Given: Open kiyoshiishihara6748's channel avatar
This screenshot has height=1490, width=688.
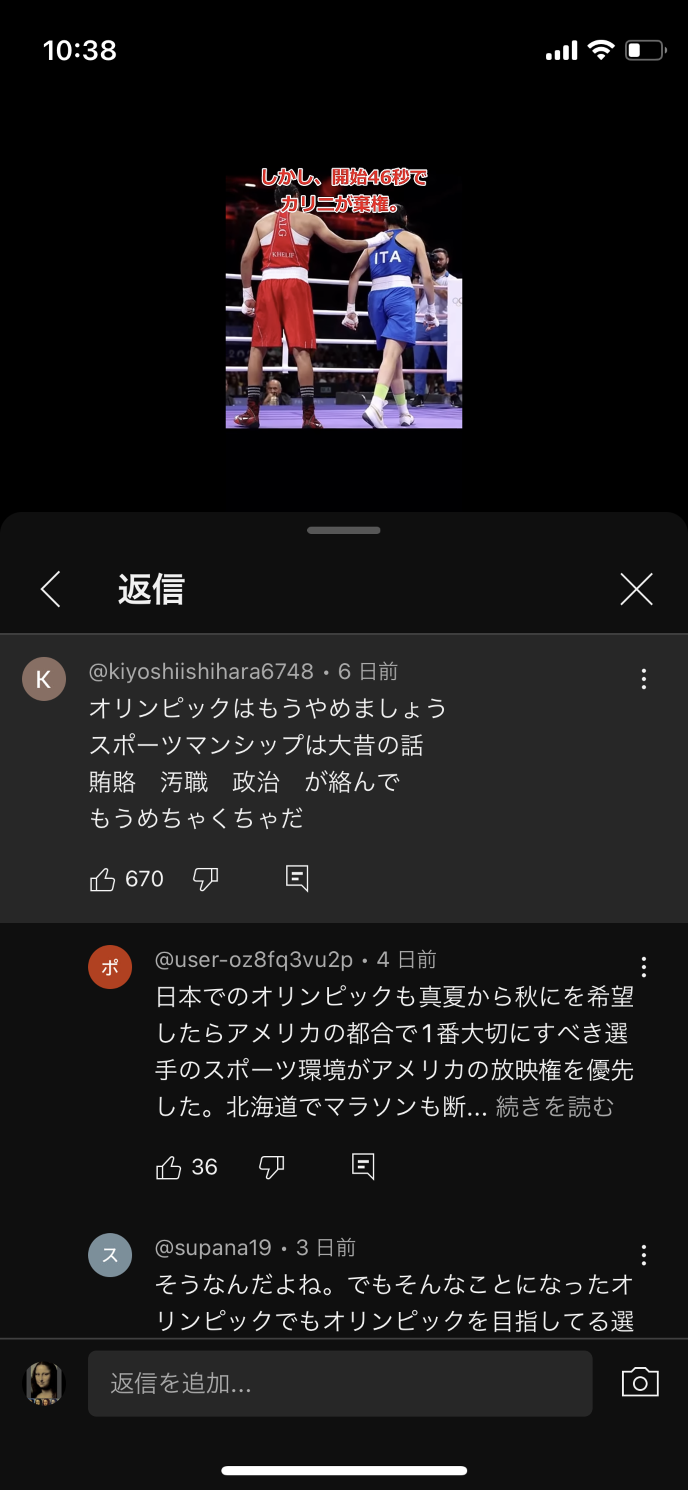Looking at the screenshot, I should coord(44,679).
